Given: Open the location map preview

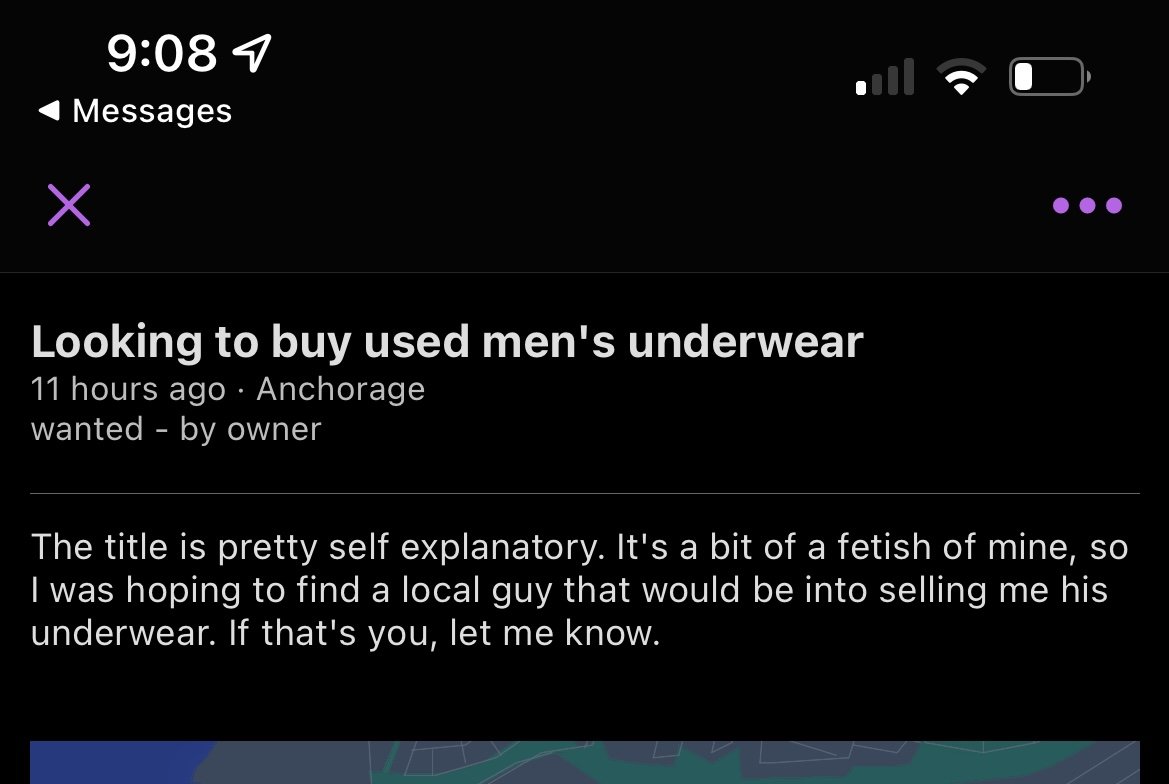Looking at the screenshot, I should coord(584,762).
